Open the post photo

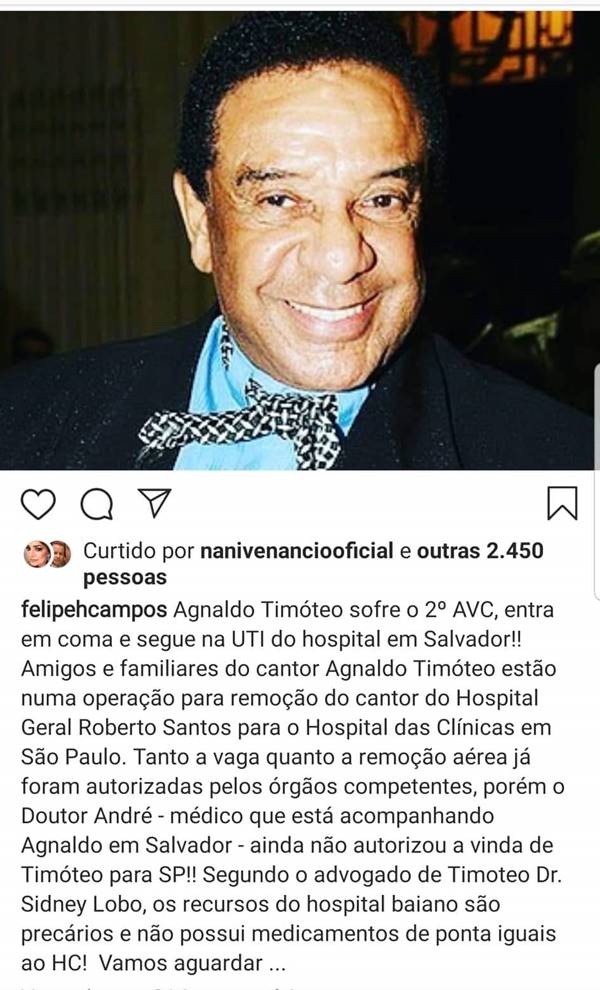[x=300, y=235]
